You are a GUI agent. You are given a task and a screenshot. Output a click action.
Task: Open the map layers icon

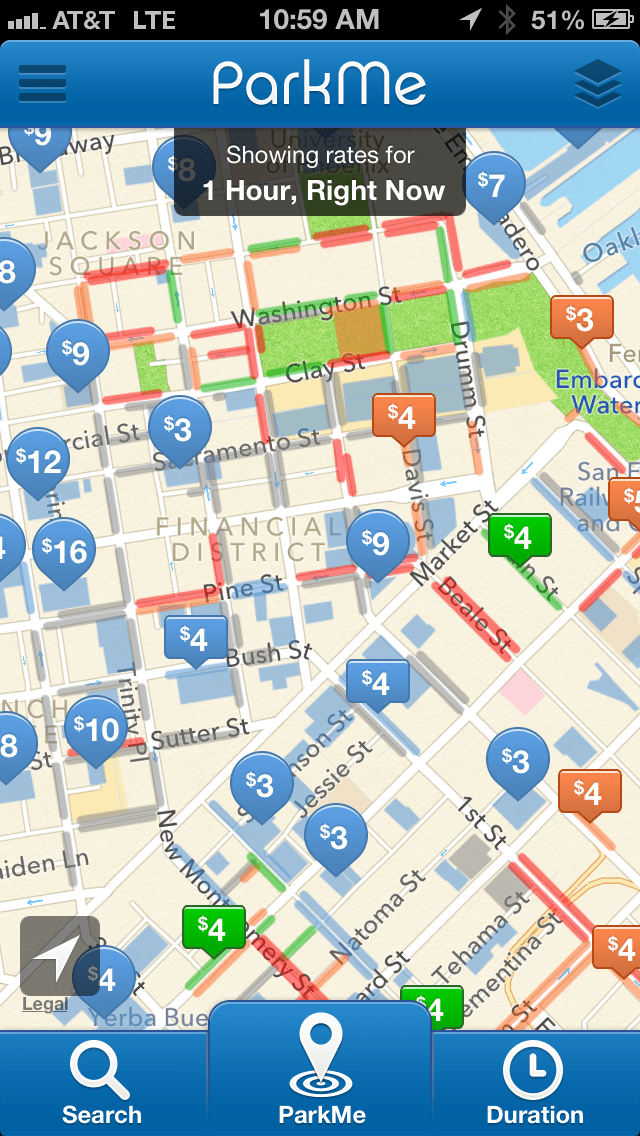(598, 85)
